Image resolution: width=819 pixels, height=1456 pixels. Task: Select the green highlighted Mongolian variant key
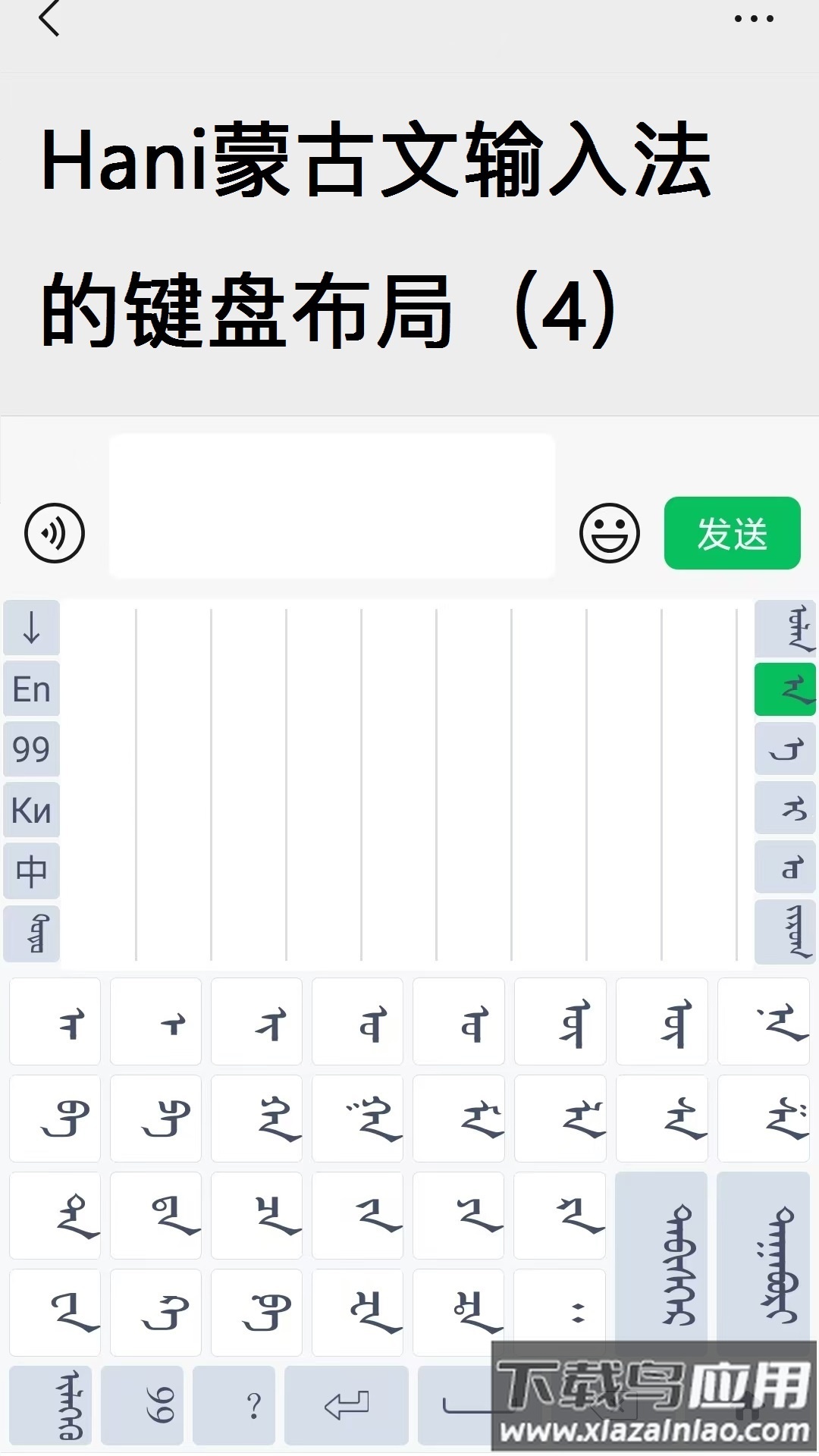(785, 689)
